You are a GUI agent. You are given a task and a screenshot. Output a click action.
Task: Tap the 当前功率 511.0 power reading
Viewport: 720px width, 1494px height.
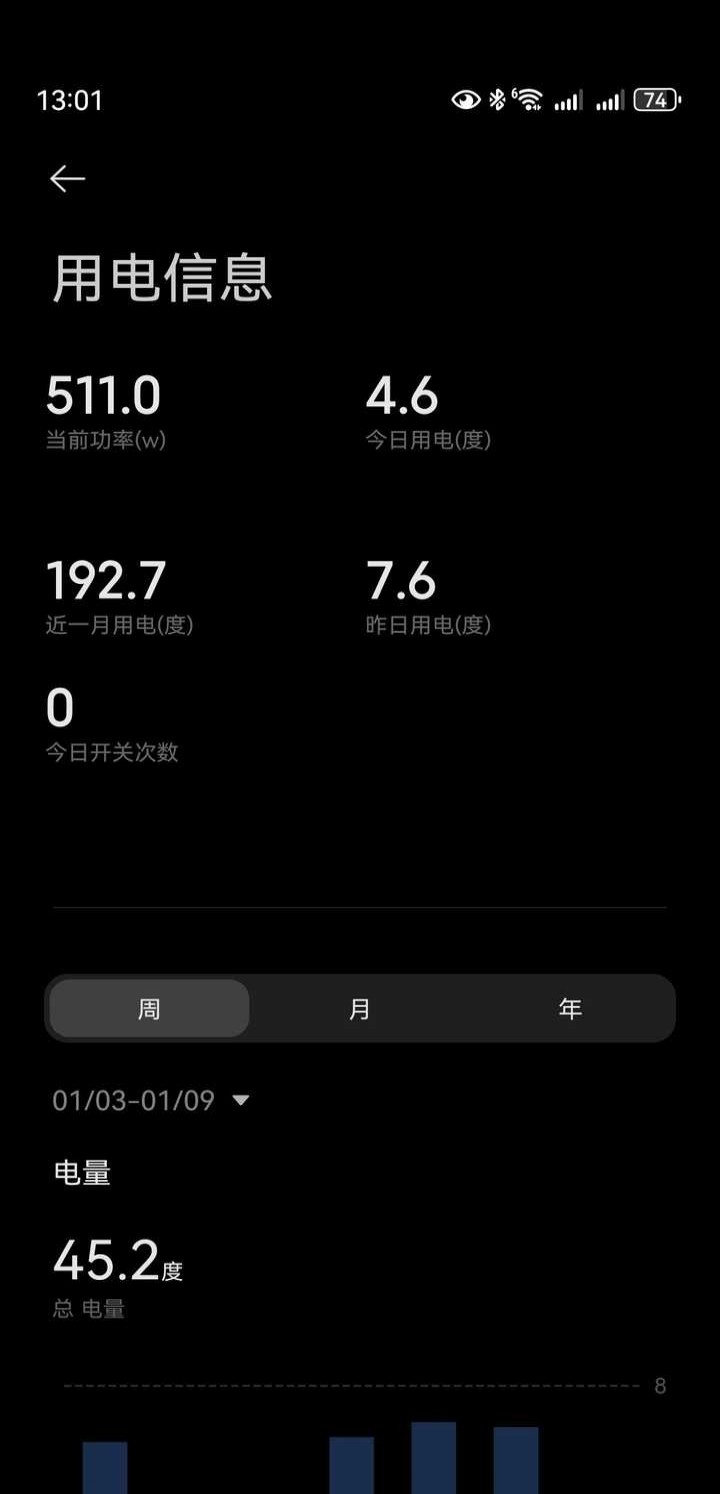[x=103, y=397]
